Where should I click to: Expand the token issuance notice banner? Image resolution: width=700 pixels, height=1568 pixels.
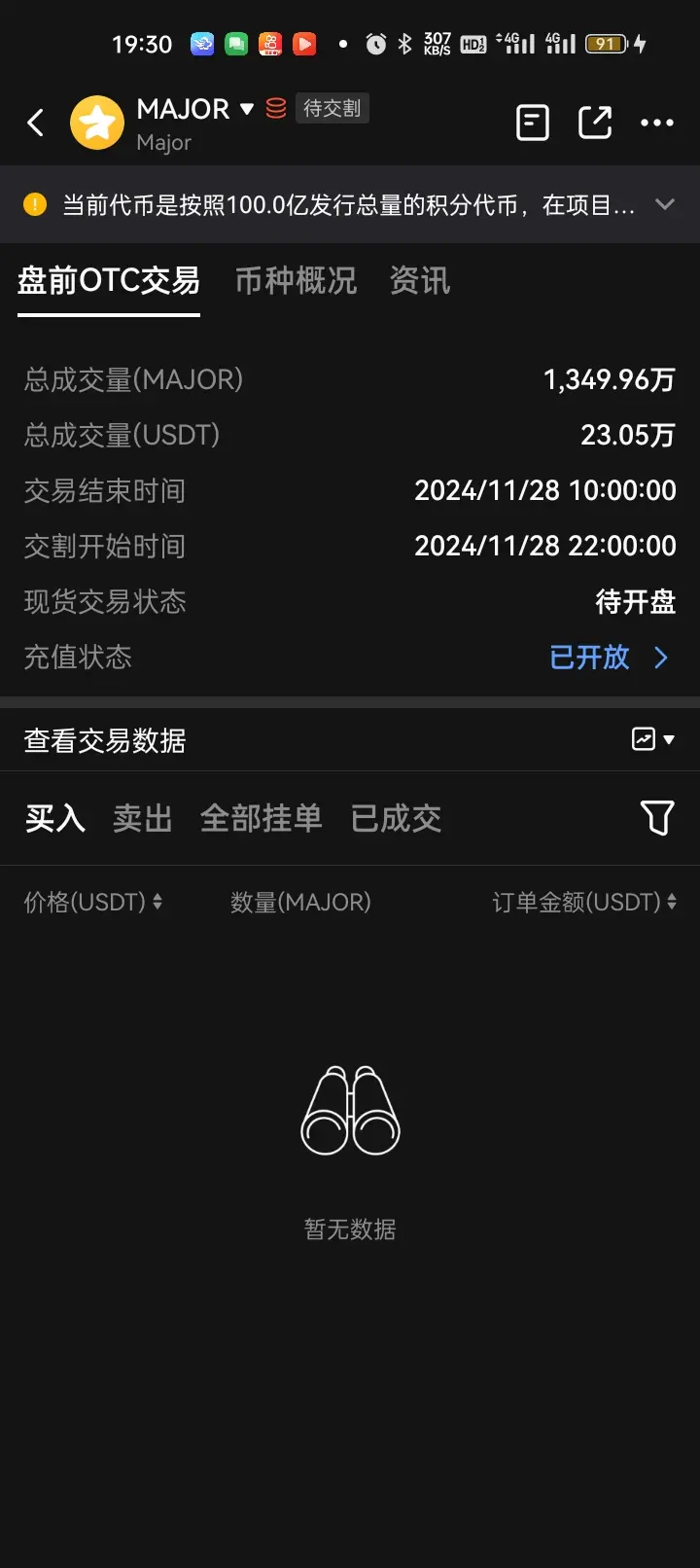(665, 204)
